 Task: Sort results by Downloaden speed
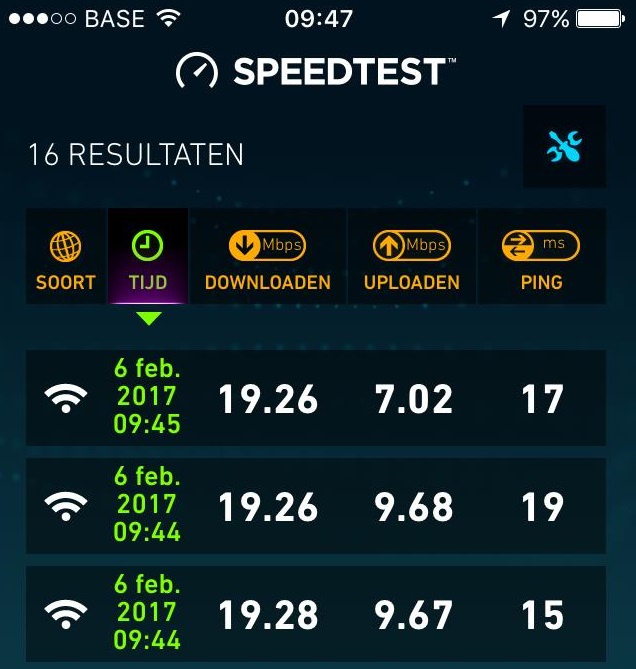(x=267, y=258)
